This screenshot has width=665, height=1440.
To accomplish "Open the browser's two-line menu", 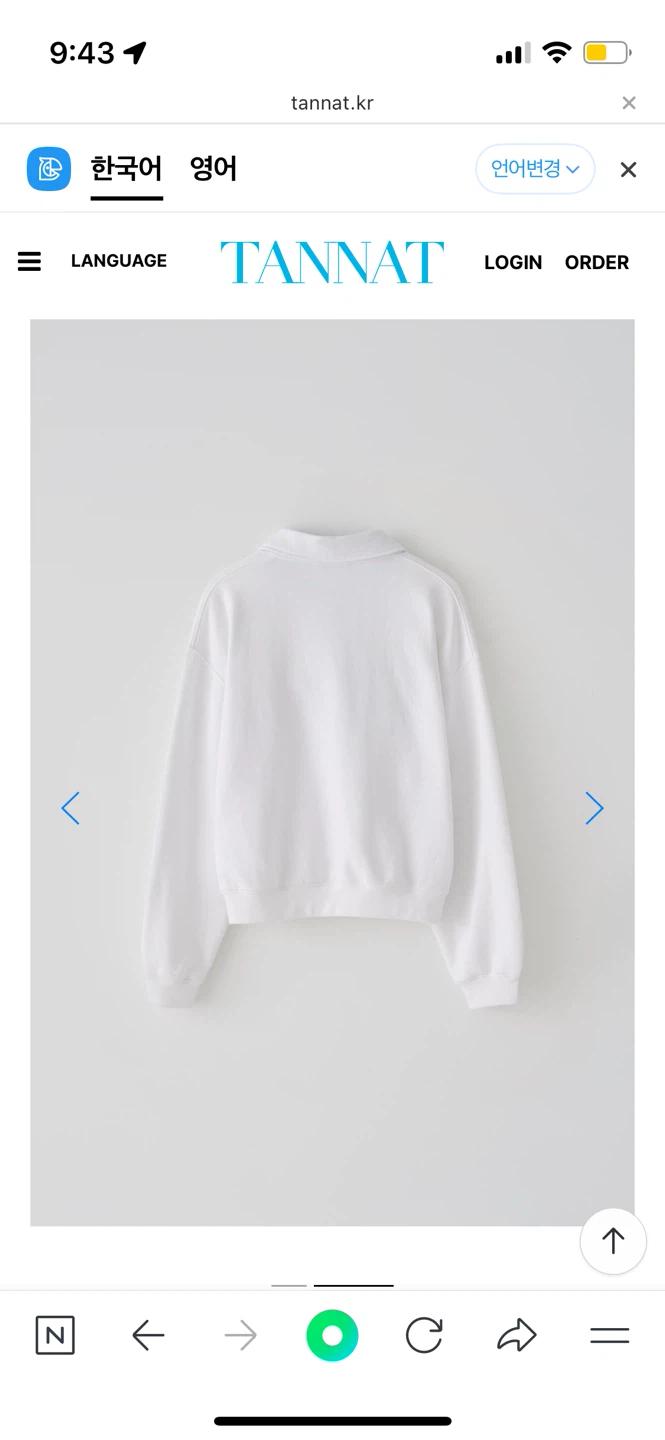I will (609, 1335).
